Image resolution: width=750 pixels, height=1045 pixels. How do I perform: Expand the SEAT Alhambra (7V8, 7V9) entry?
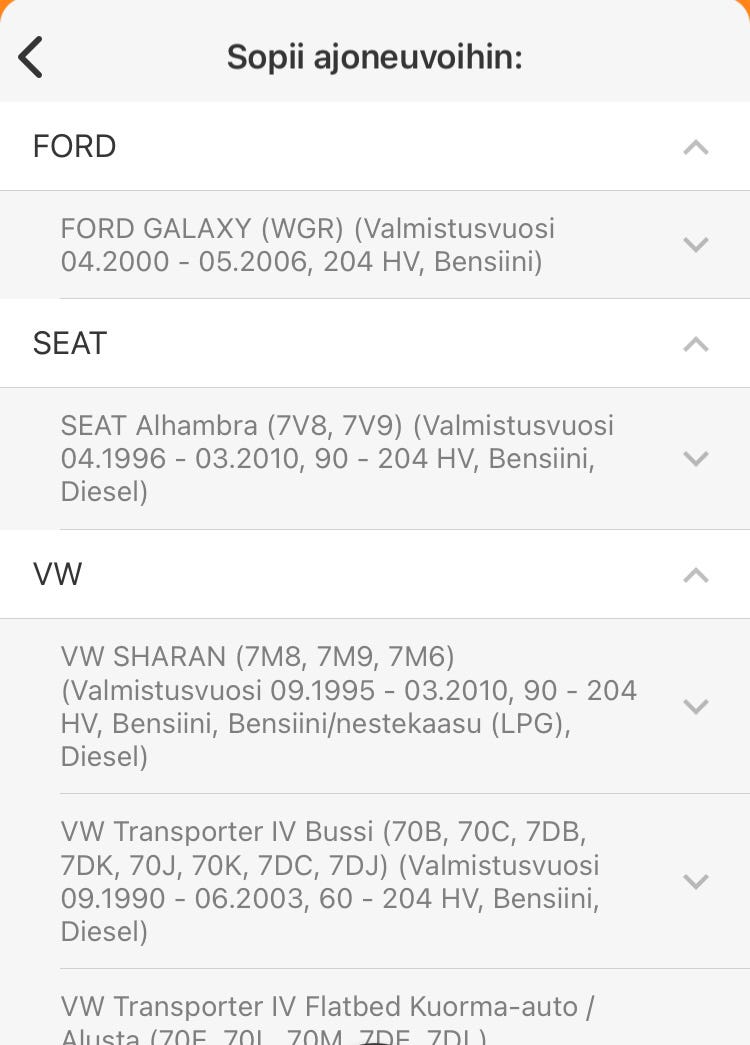click(695, 458)
